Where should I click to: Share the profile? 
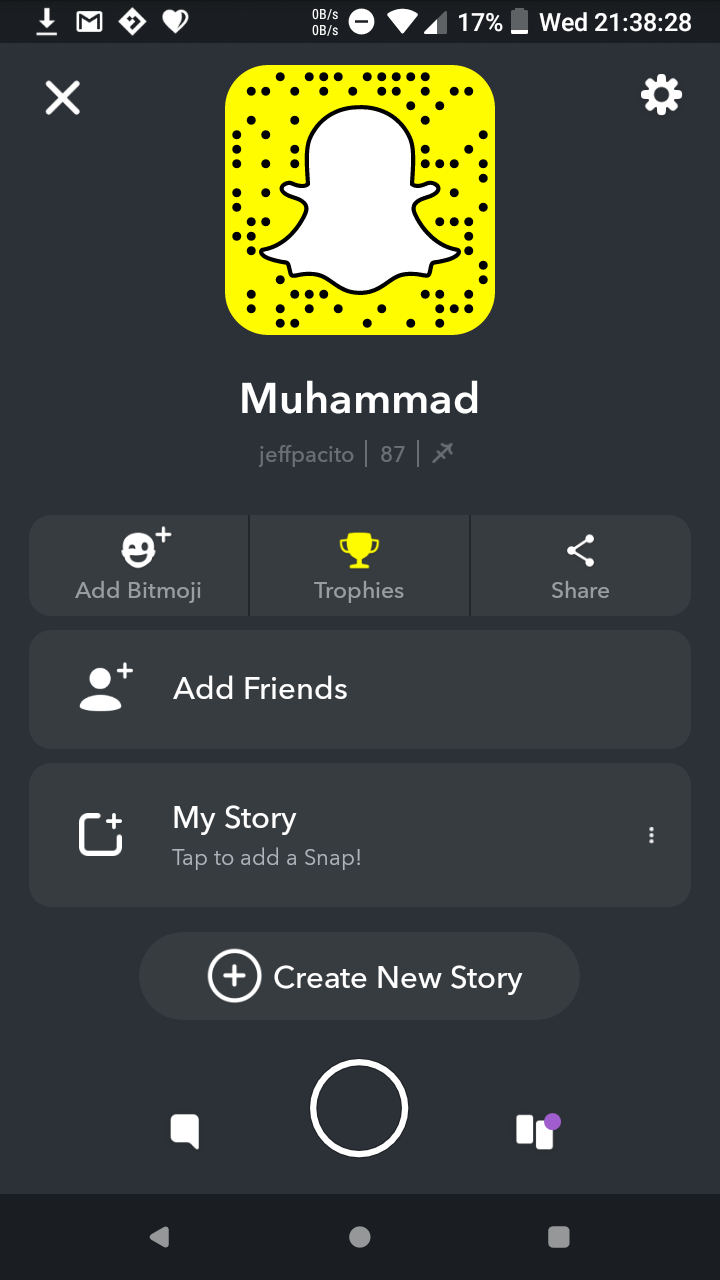click(x=580, y=566)
